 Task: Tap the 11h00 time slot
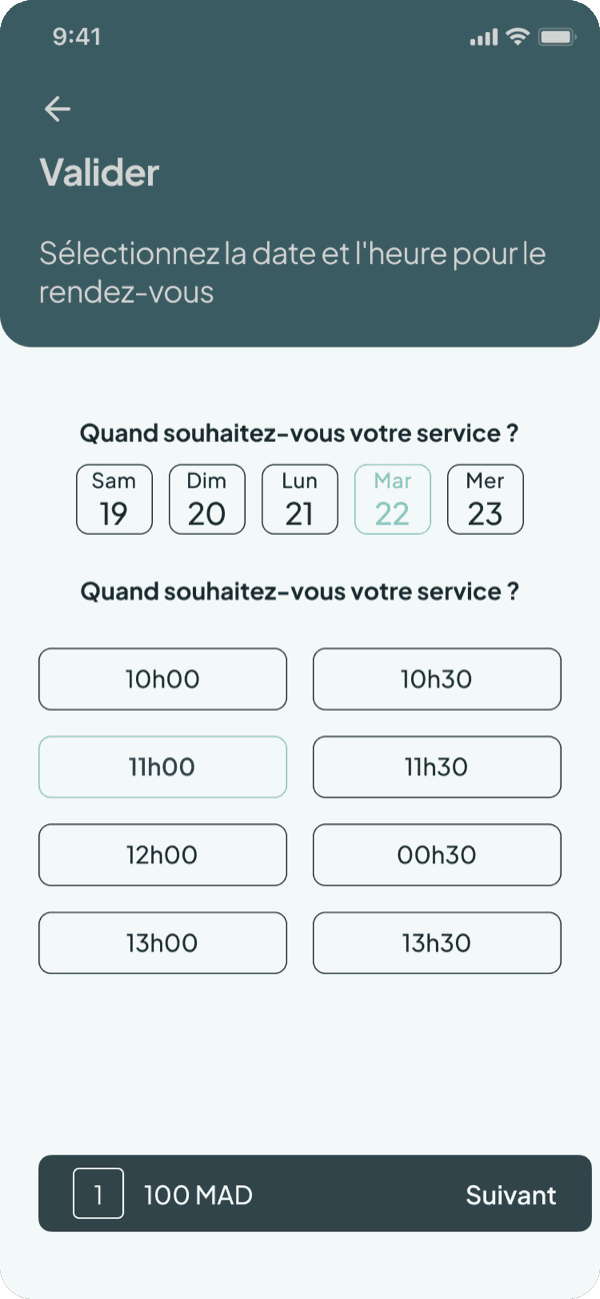[162, 767]
